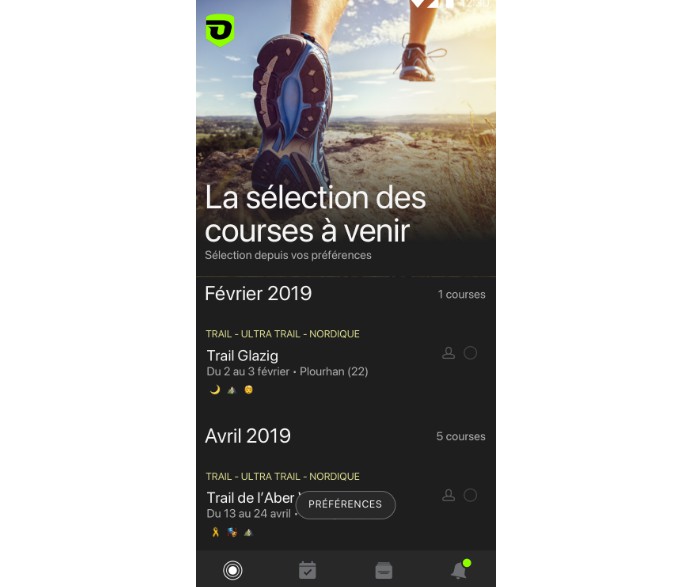The height and width of the screenshot is (587, 694).
Task: Open the Trail de l'Aber race
Action: pos(248,498)
